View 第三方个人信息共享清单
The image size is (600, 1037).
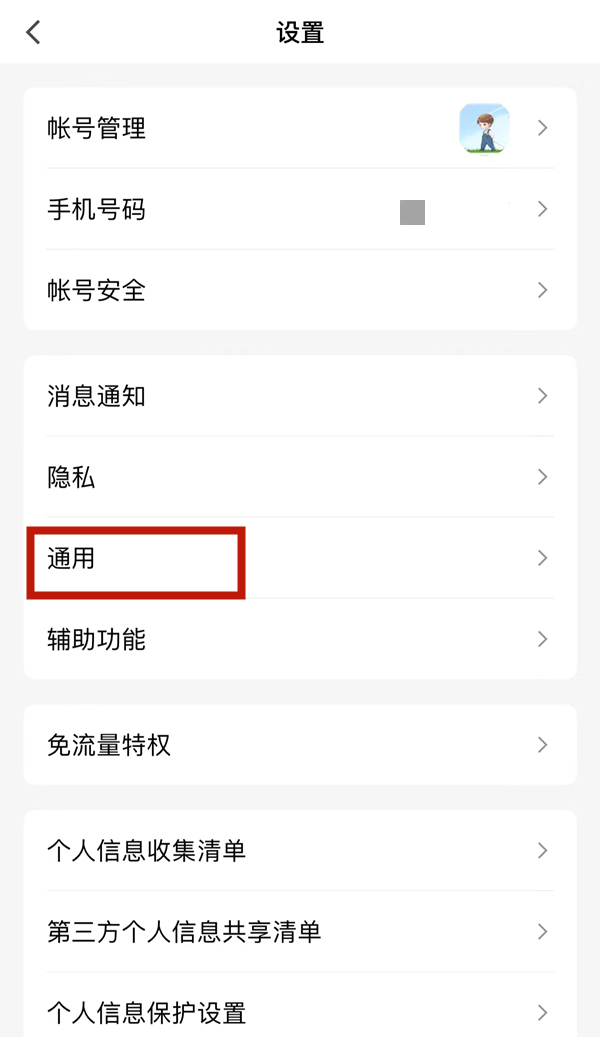pyautogui.click(x=300, y=932)
